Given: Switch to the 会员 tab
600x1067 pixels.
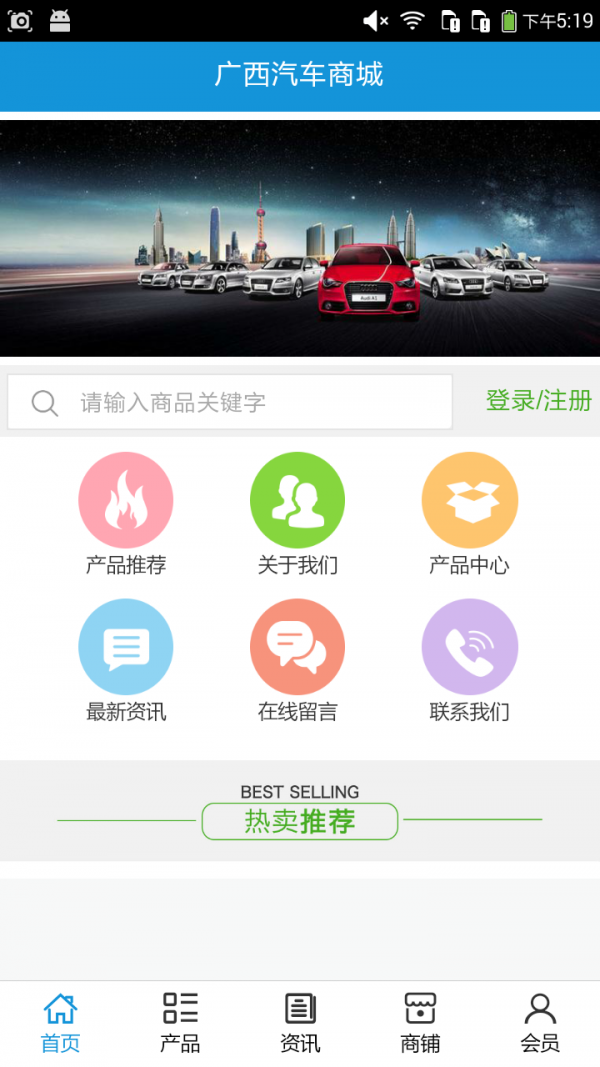Looking at the screenshot, I should 540,1023.
